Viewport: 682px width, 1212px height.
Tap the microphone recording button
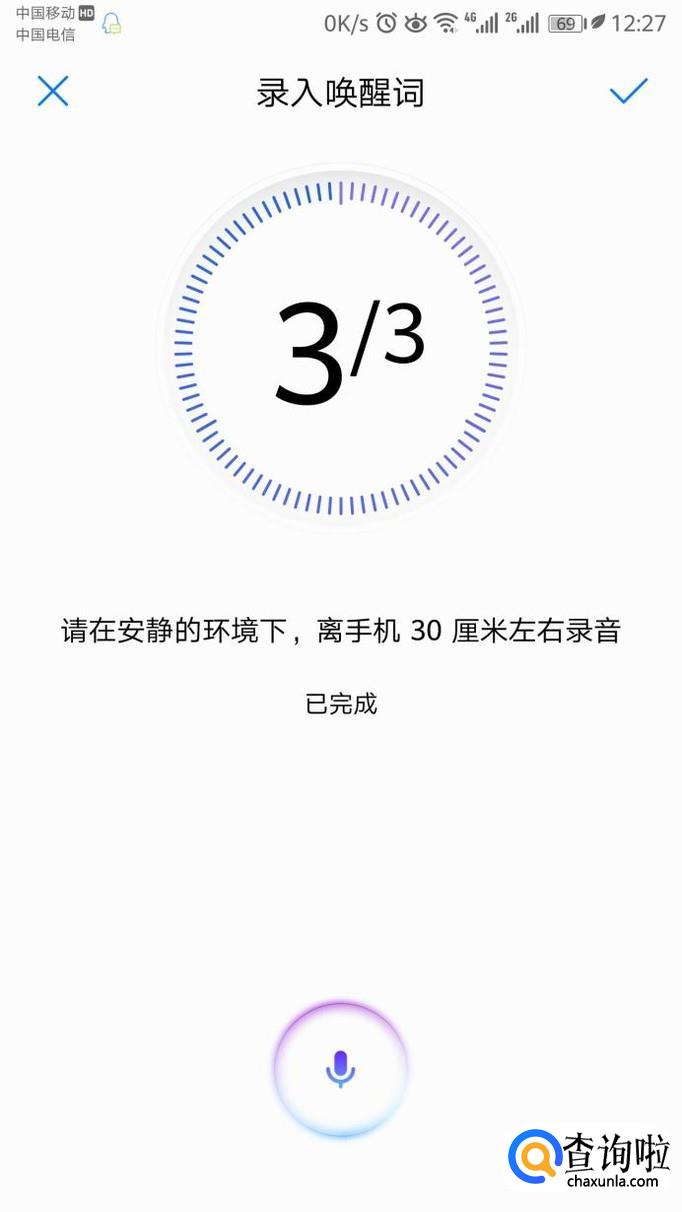pos(340,1069)
